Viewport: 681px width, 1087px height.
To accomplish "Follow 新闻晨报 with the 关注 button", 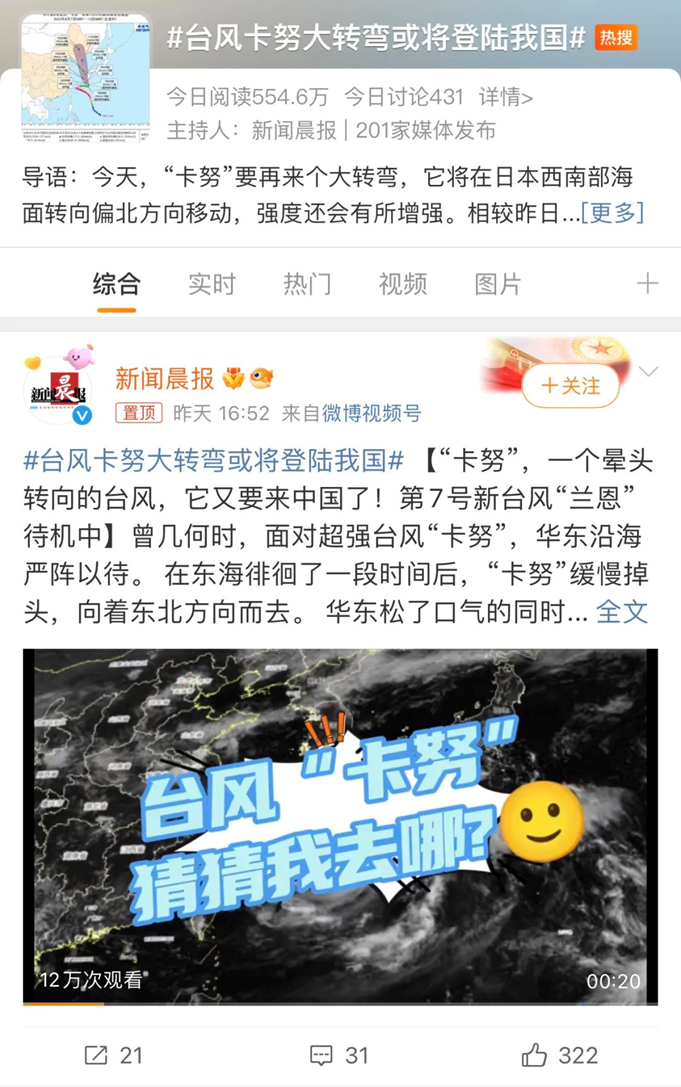I will coord(571,385).
